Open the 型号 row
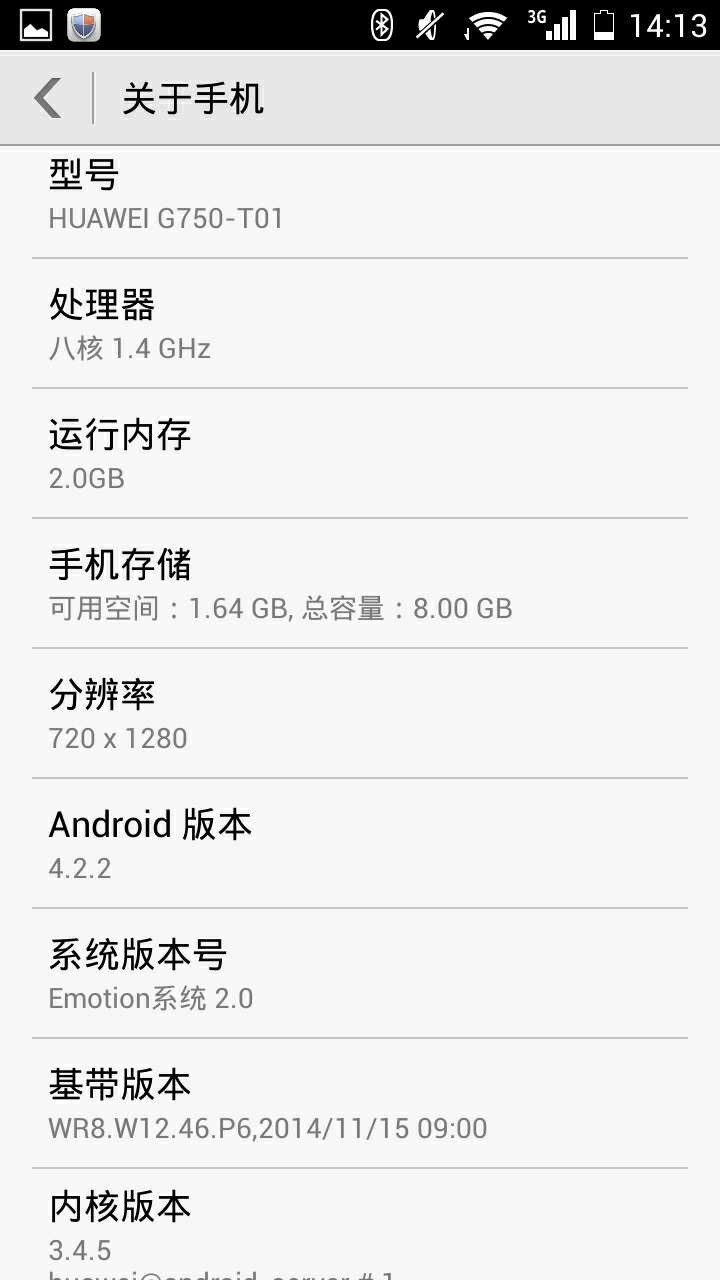Screen dimensions: 720x1280 pyautogui.click(x=360, y=202)
